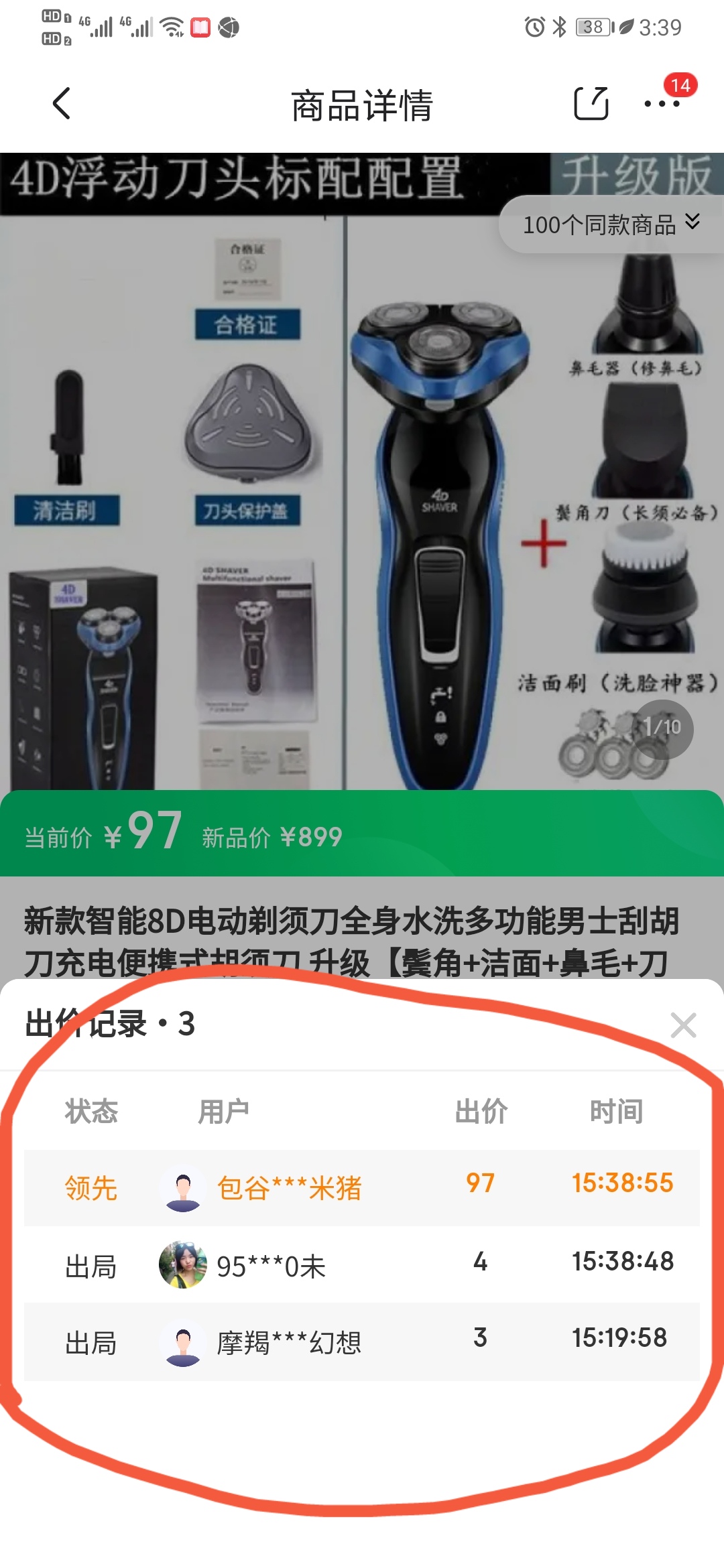Tap avatar of bidder 摩羯***幻想
The height and width of the screenshot is (1568, 724).
coord(181,1342)
